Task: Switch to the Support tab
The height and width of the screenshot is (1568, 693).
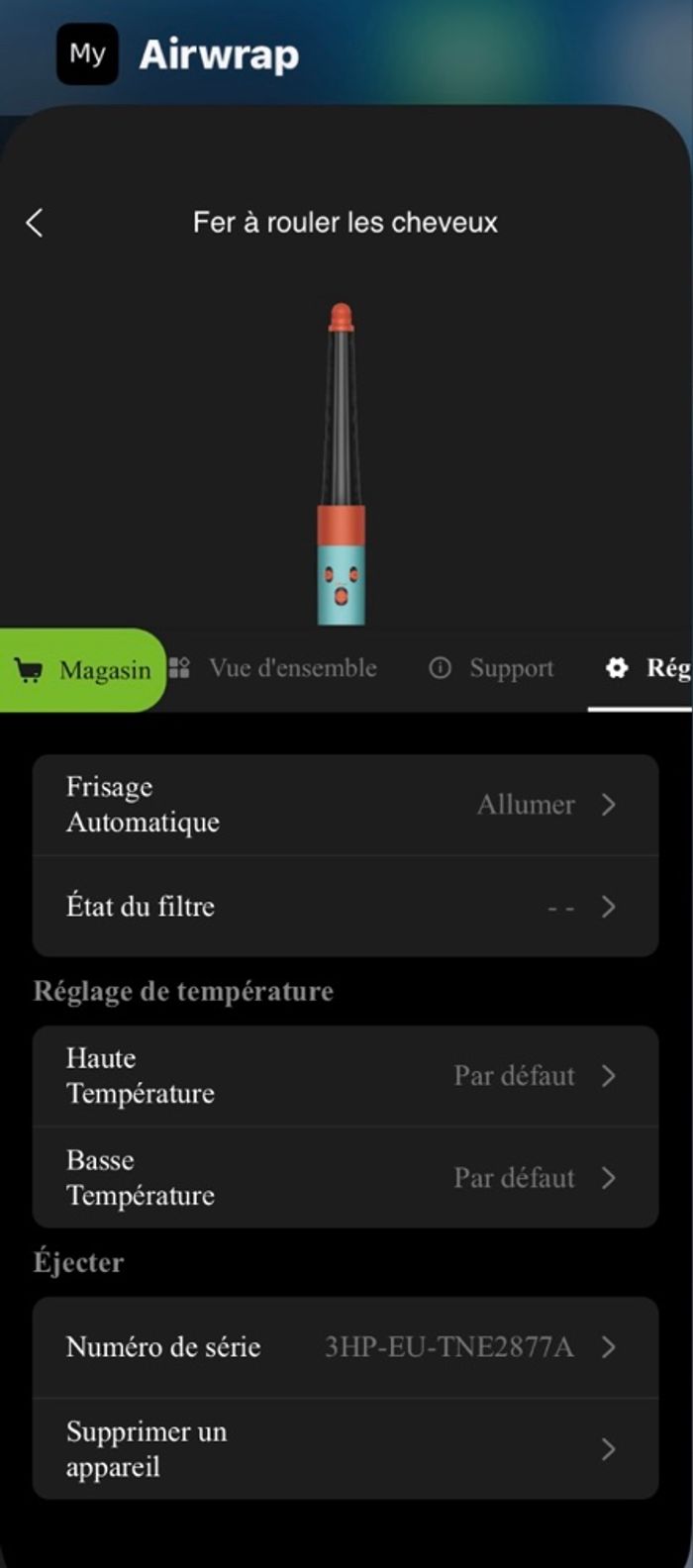Action: (x=491, y=668)
